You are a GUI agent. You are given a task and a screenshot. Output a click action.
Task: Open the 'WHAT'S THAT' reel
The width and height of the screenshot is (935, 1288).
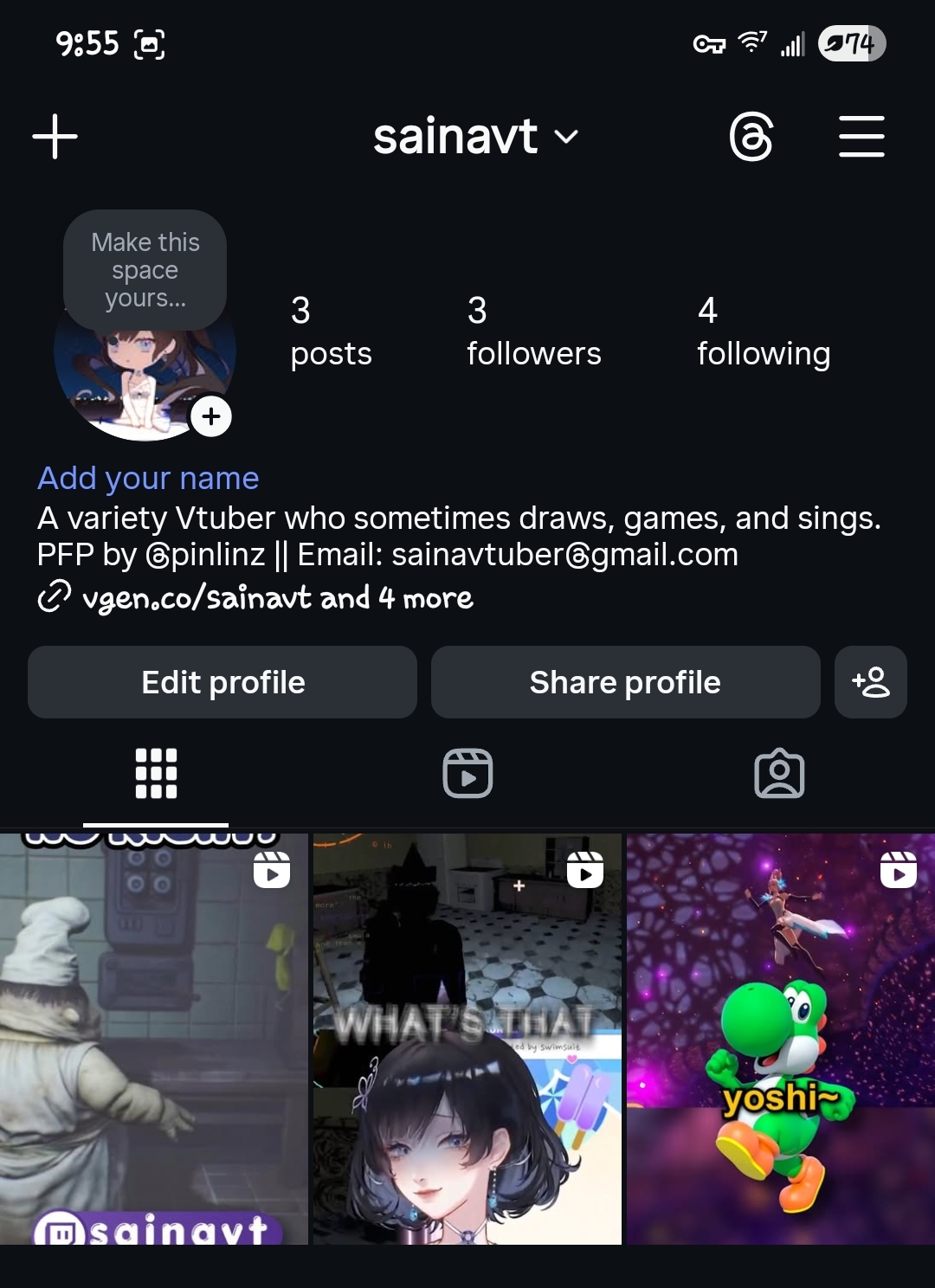(x=467, y=1039)
